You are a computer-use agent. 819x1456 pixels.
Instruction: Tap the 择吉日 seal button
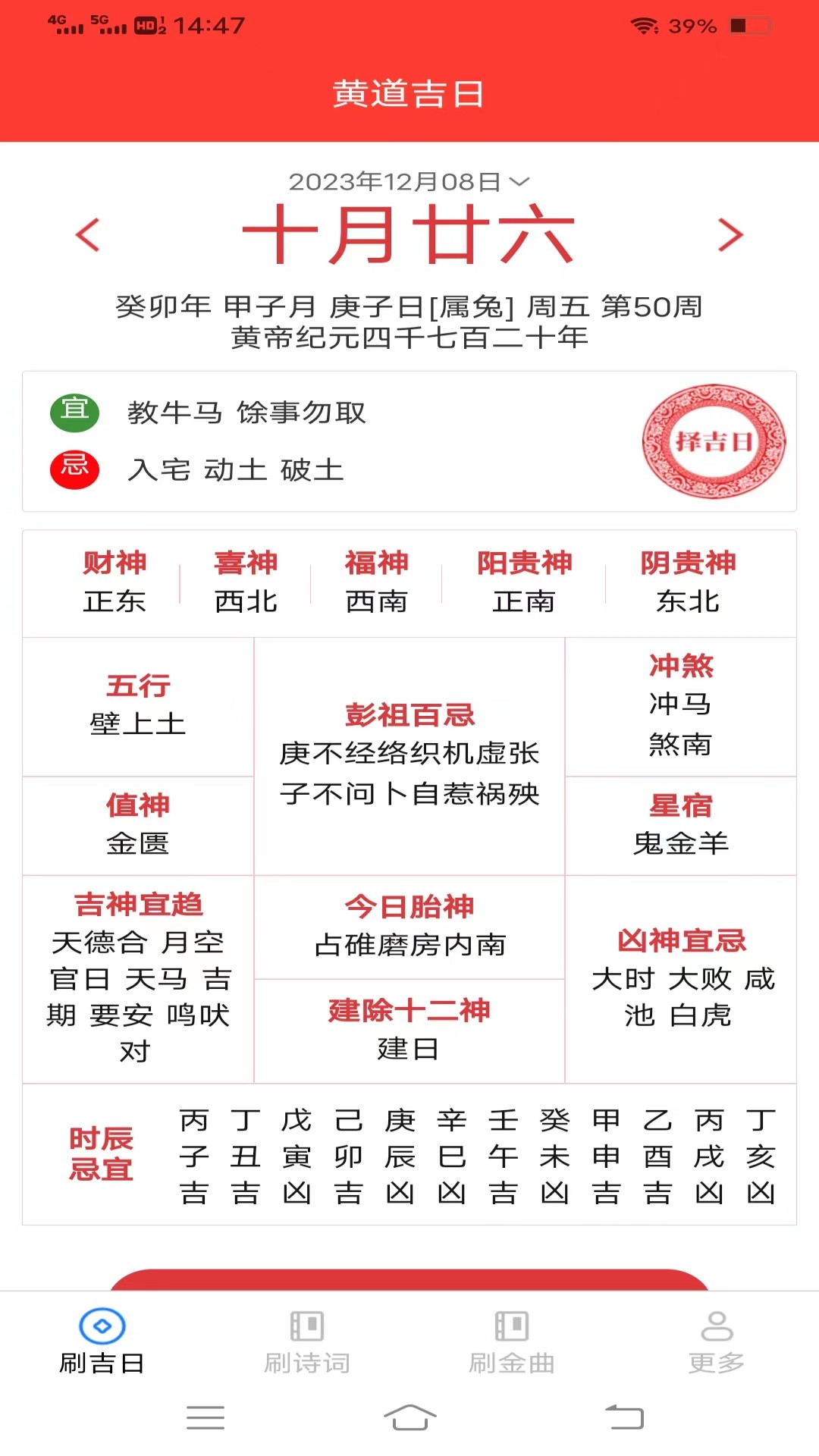(x=714, y=441)
